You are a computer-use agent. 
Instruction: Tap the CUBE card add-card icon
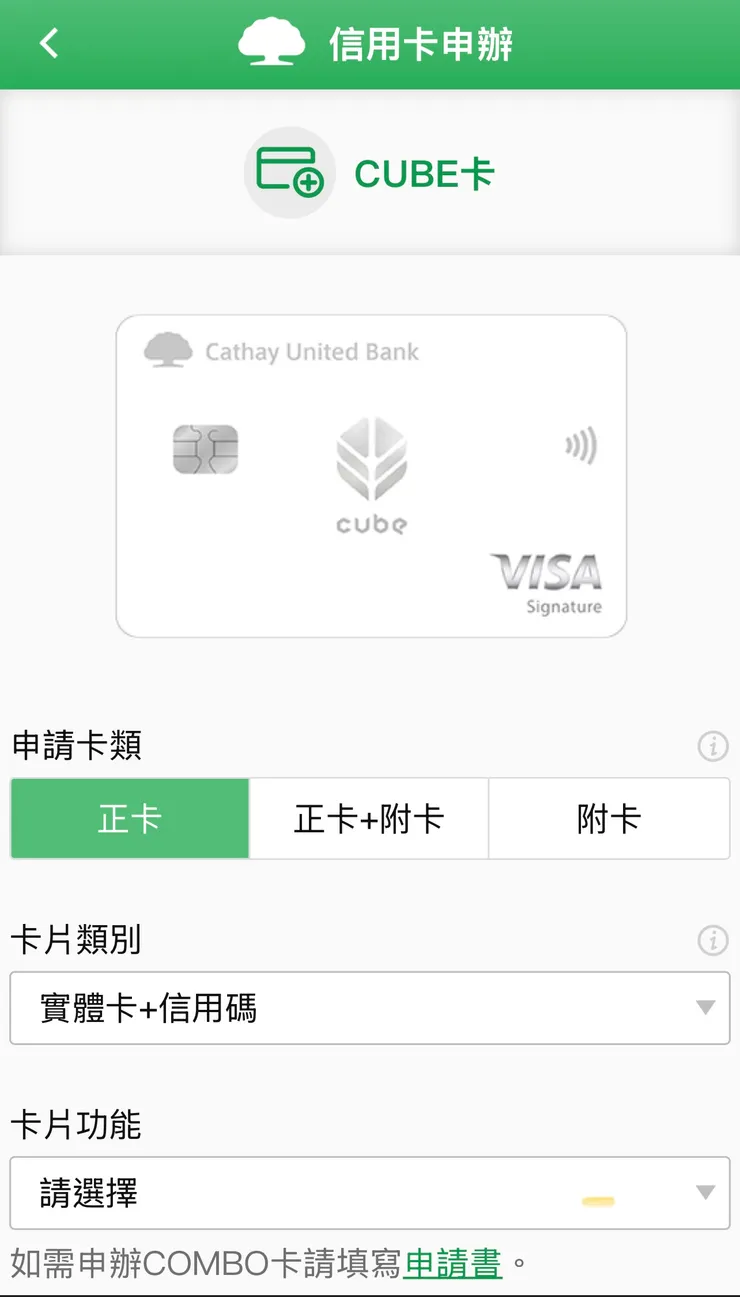(x=289, y=173)
